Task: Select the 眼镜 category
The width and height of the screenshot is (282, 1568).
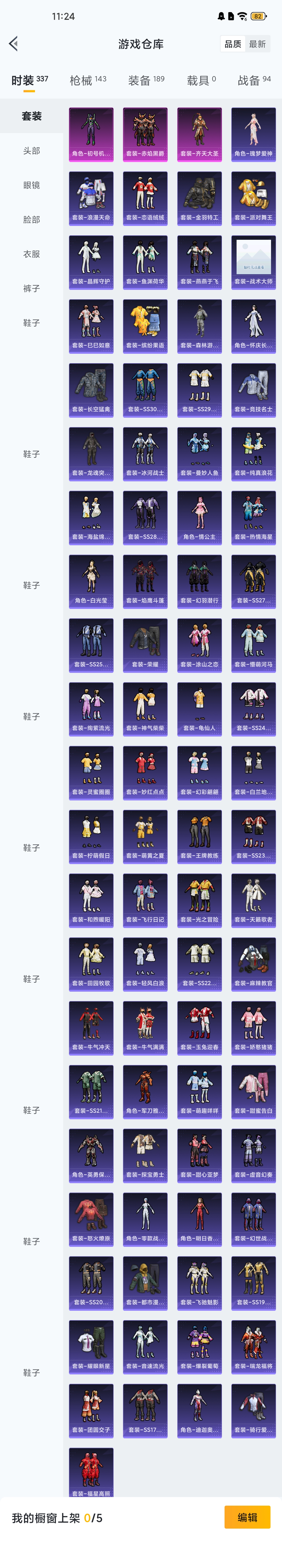Action: pos(32,185)
